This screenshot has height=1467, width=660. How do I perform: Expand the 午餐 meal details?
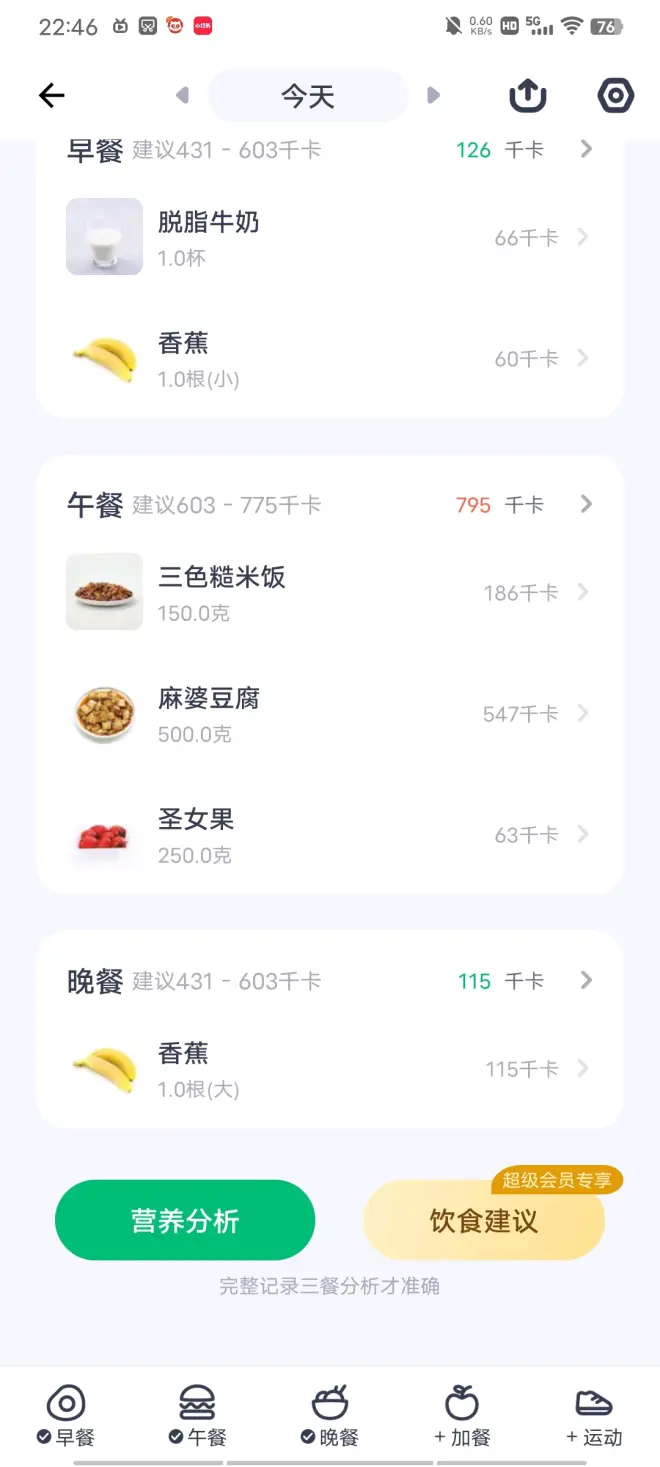tap(586, 504)
